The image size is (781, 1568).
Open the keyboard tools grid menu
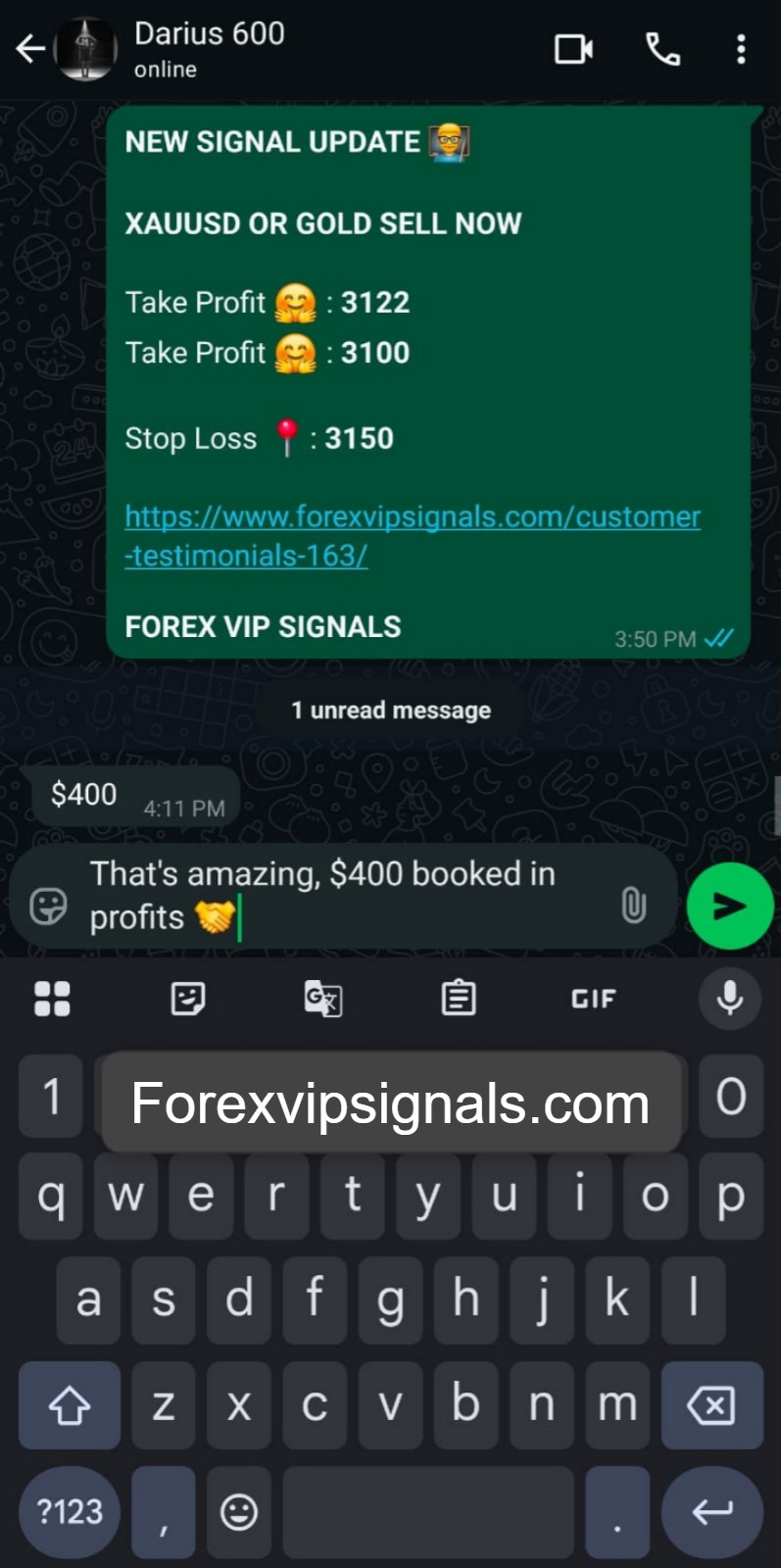click(52, 999)
